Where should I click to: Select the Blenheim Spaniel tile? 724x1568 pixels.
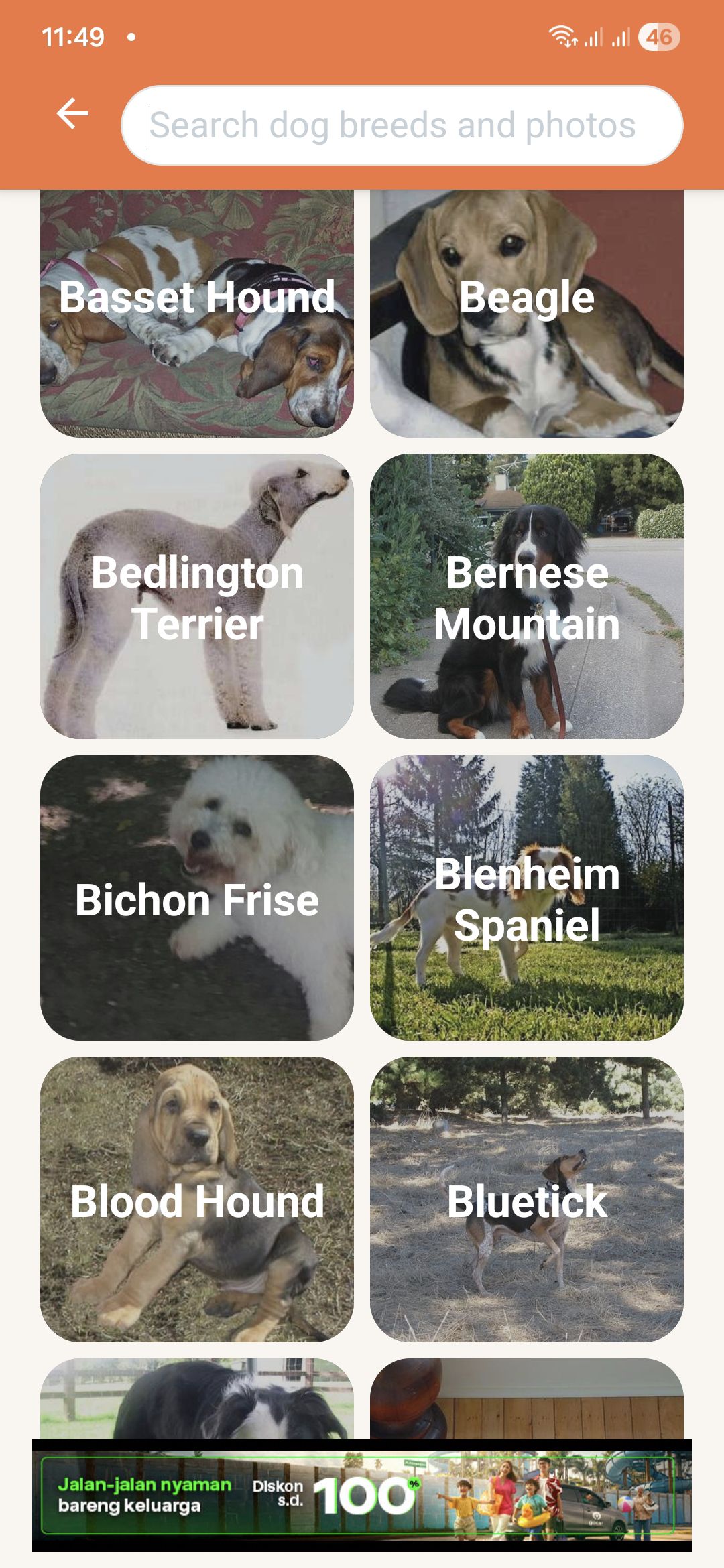tap(526, 898)
